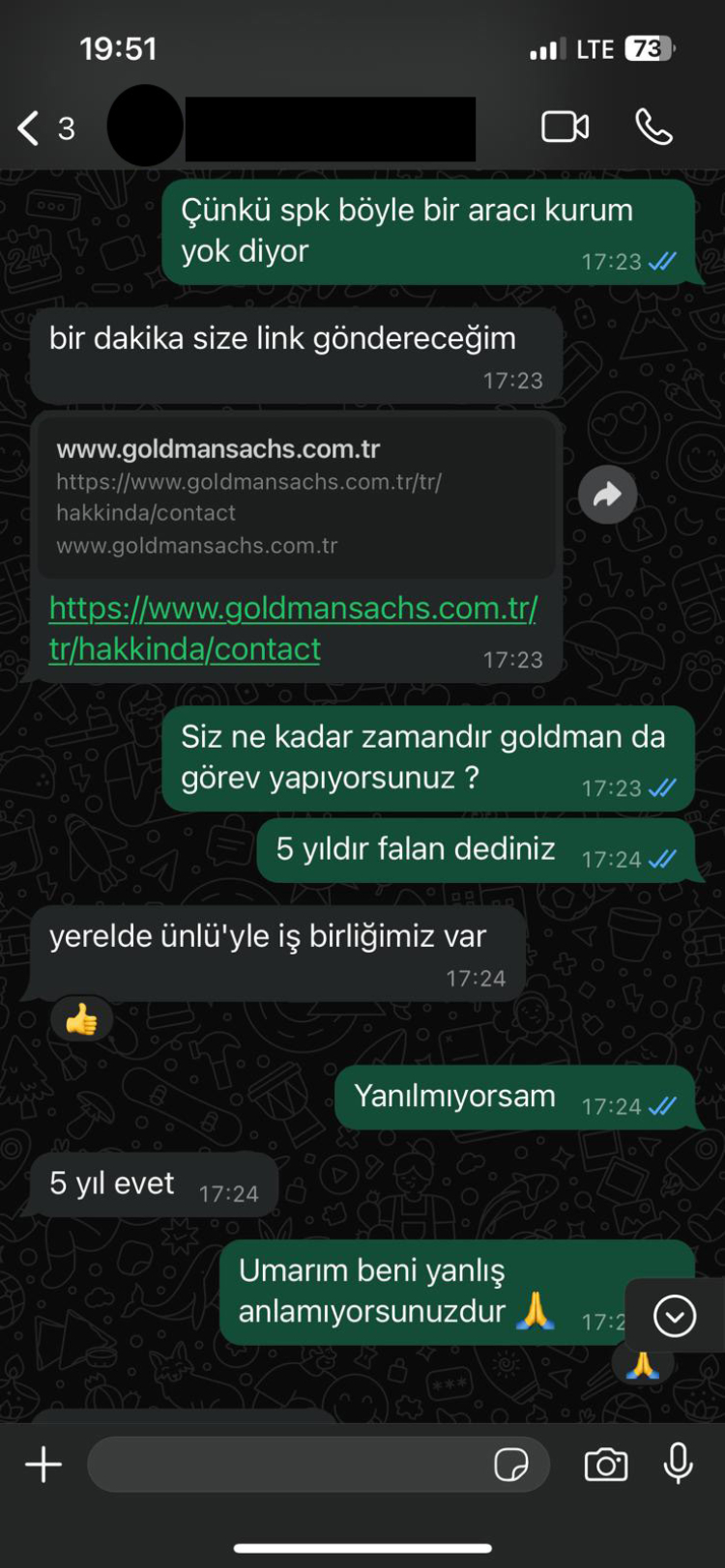
Task: Forward the goldmansachs.com.tr link message
Action: [607, 496]
